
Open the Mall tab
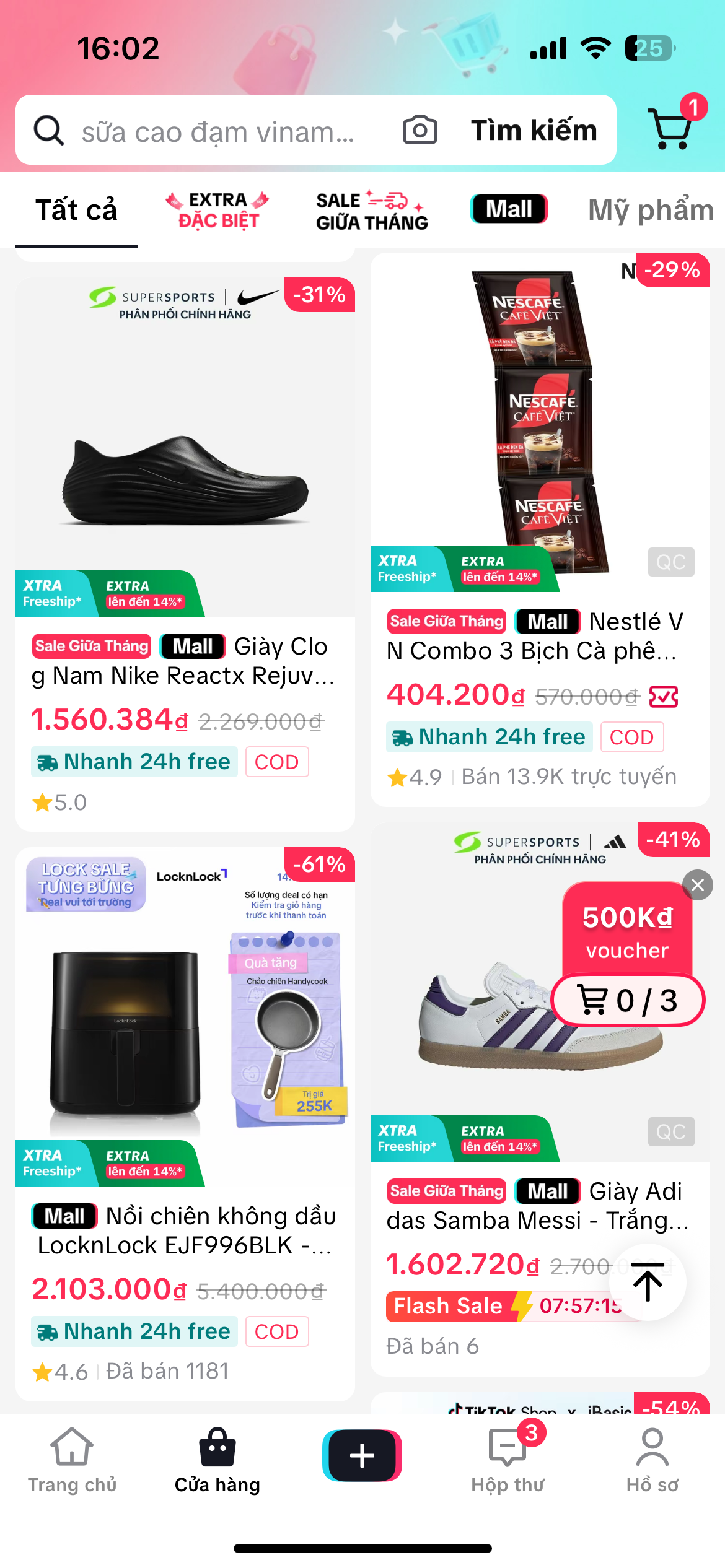click(509, 209)
